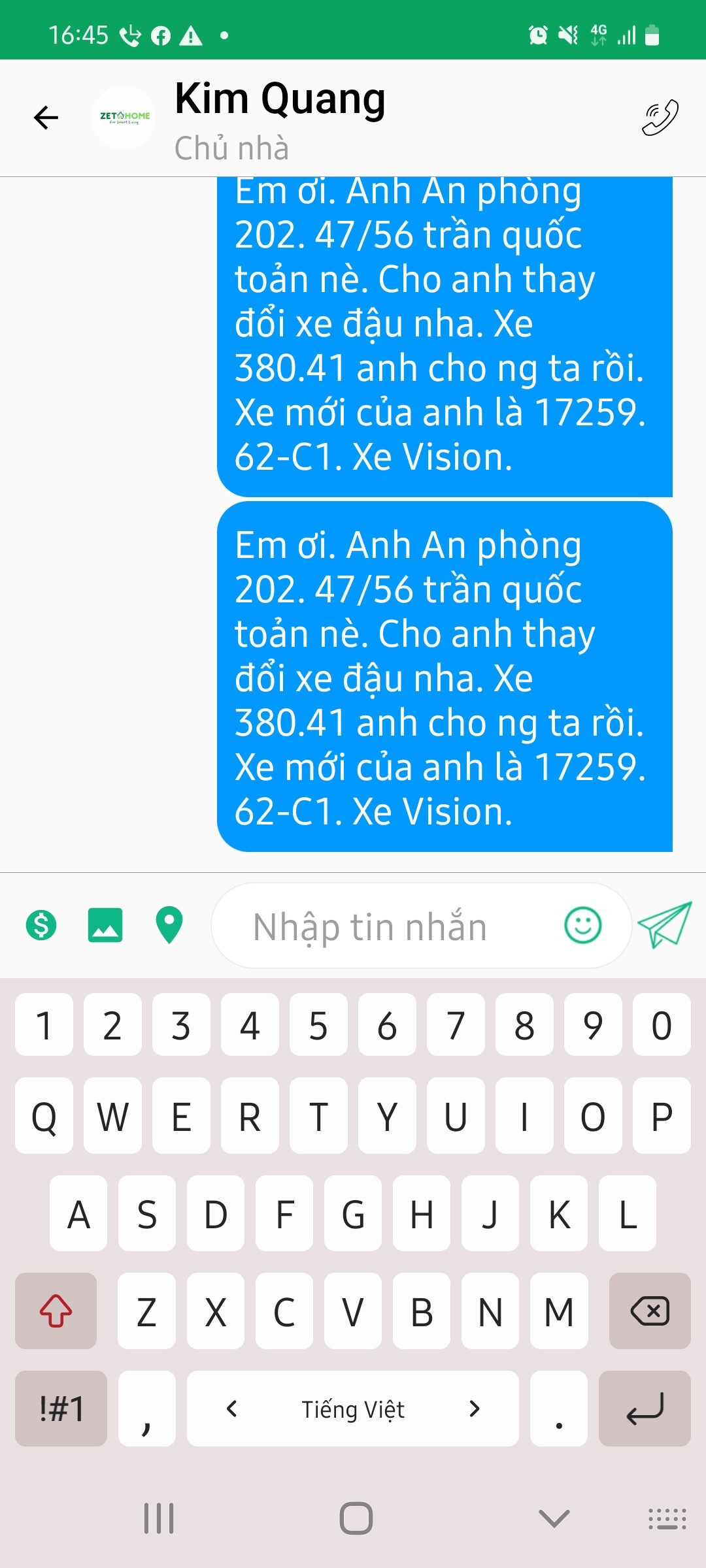Hide the keyboard with down chevron
The image size is (706, 1568).
point(554,1518)
